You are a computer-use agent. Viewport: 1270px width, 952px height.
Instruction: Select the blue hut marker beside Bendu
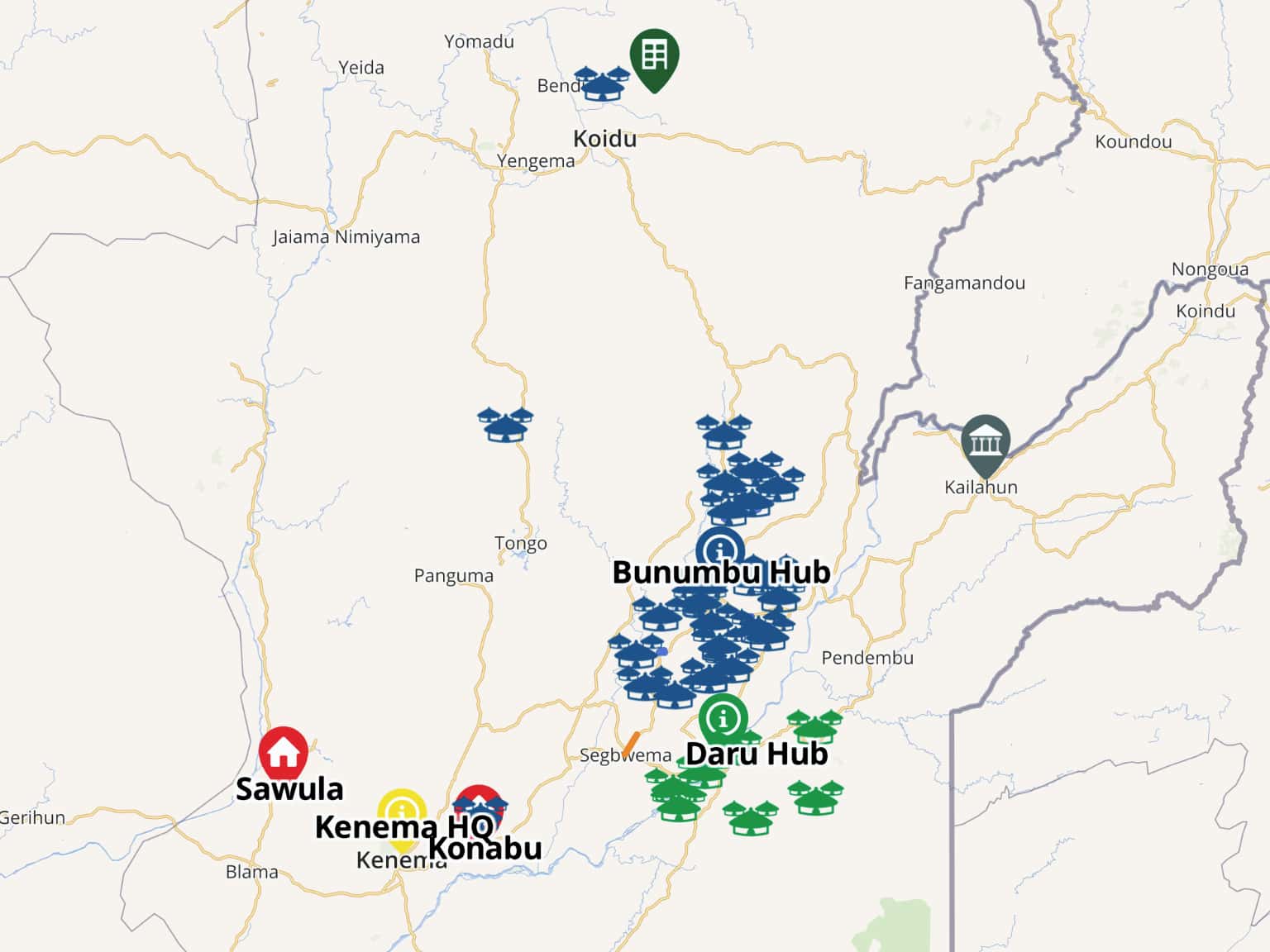point(602,83)
